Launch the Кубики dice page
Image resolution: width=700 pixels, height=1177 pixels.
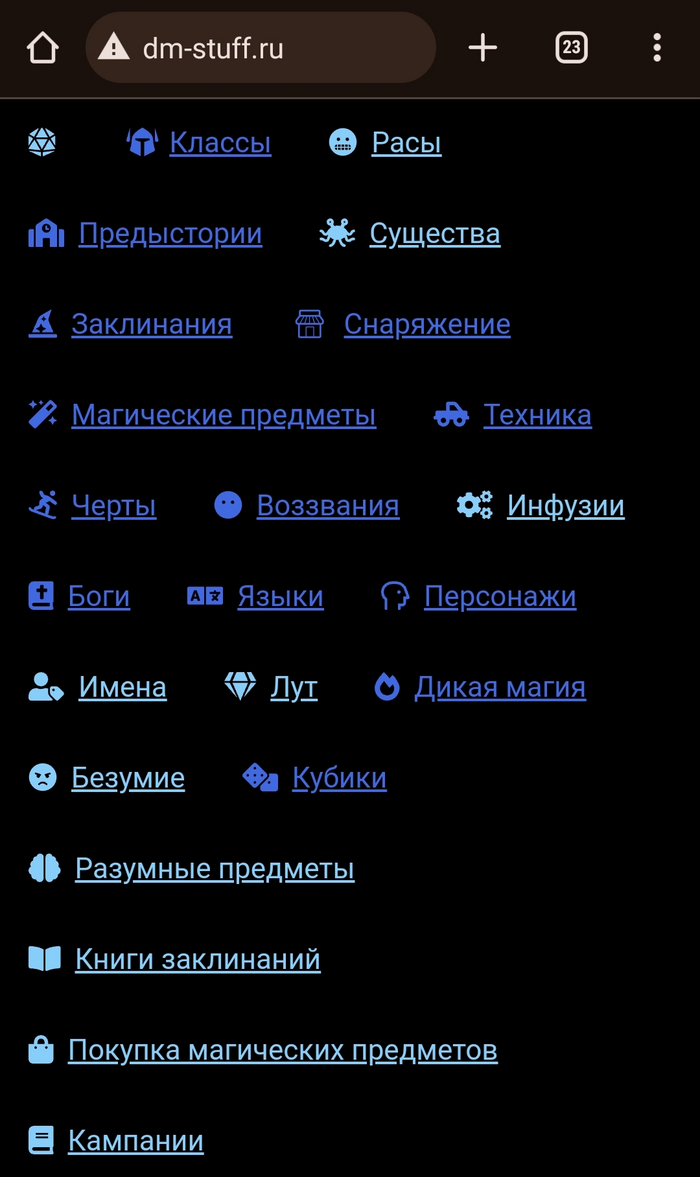pyautogui.click(x=339, y=778)
